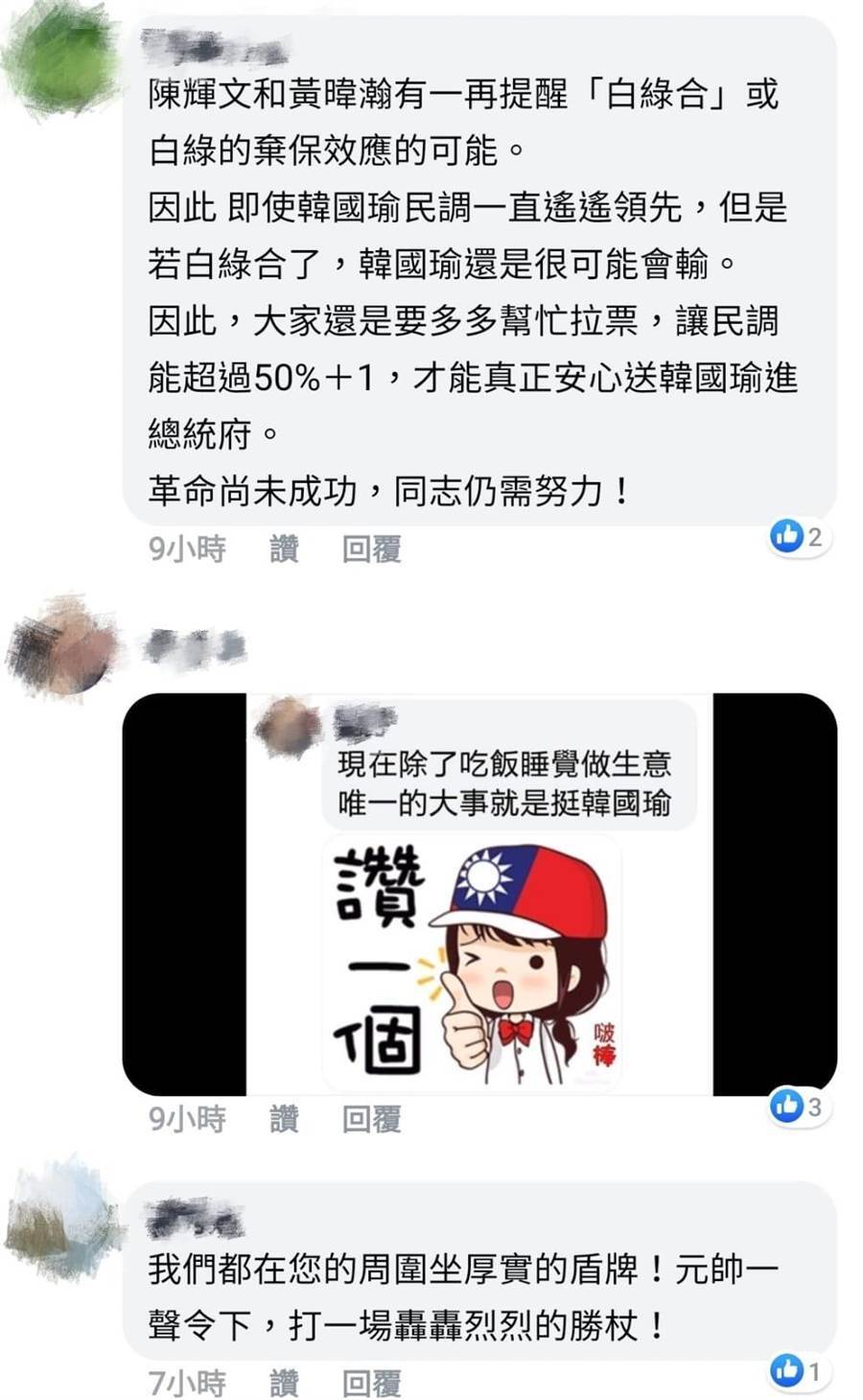The width and height of the screenshot is (863, 1400).
Task: Reply to the 盾牌 comment from 7小時 ago
Action: tap(371, 1383)
